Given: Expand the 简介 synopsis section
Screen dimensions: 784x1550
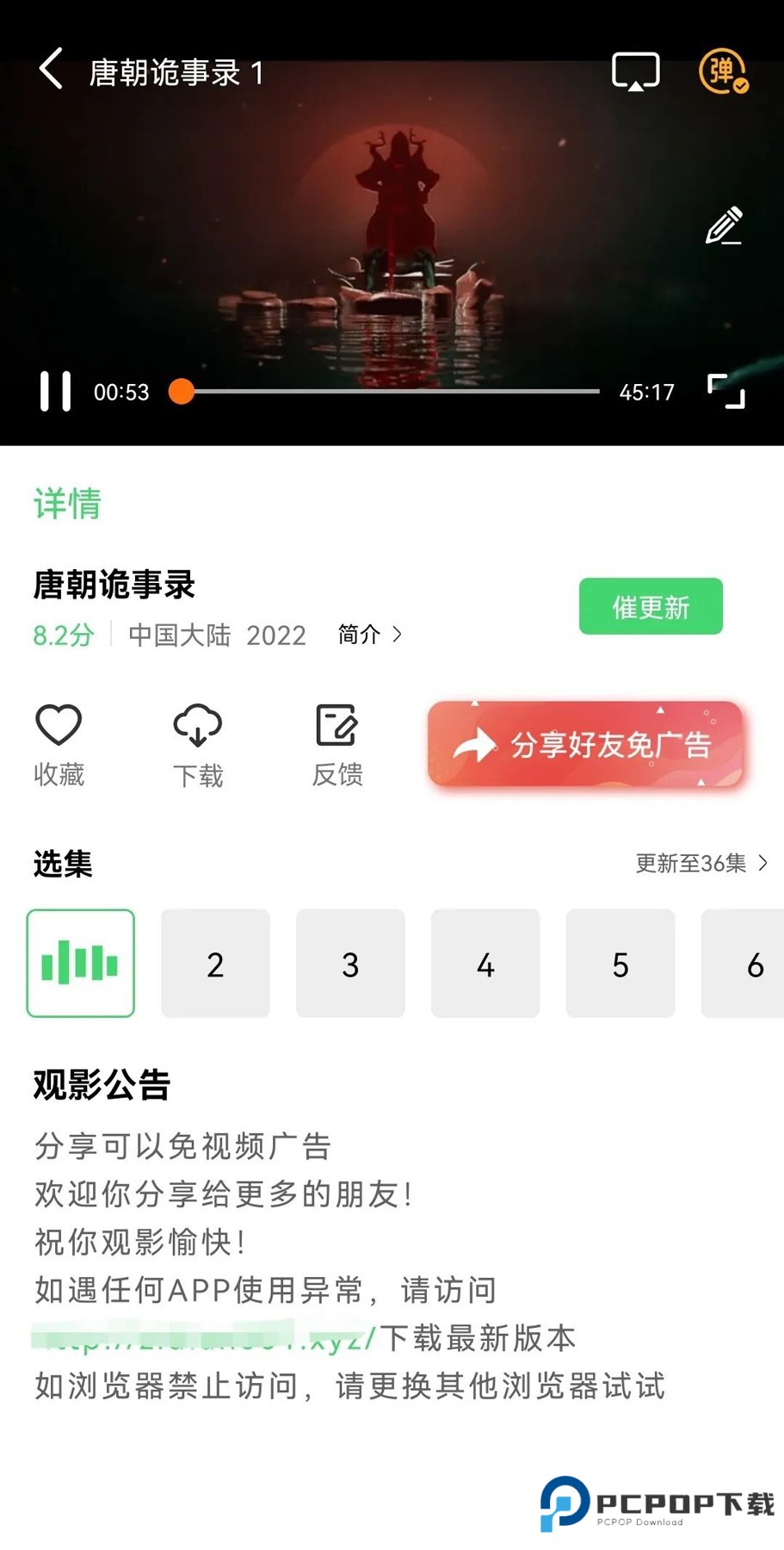Looking at the screenshot, I should coord(368,635).
